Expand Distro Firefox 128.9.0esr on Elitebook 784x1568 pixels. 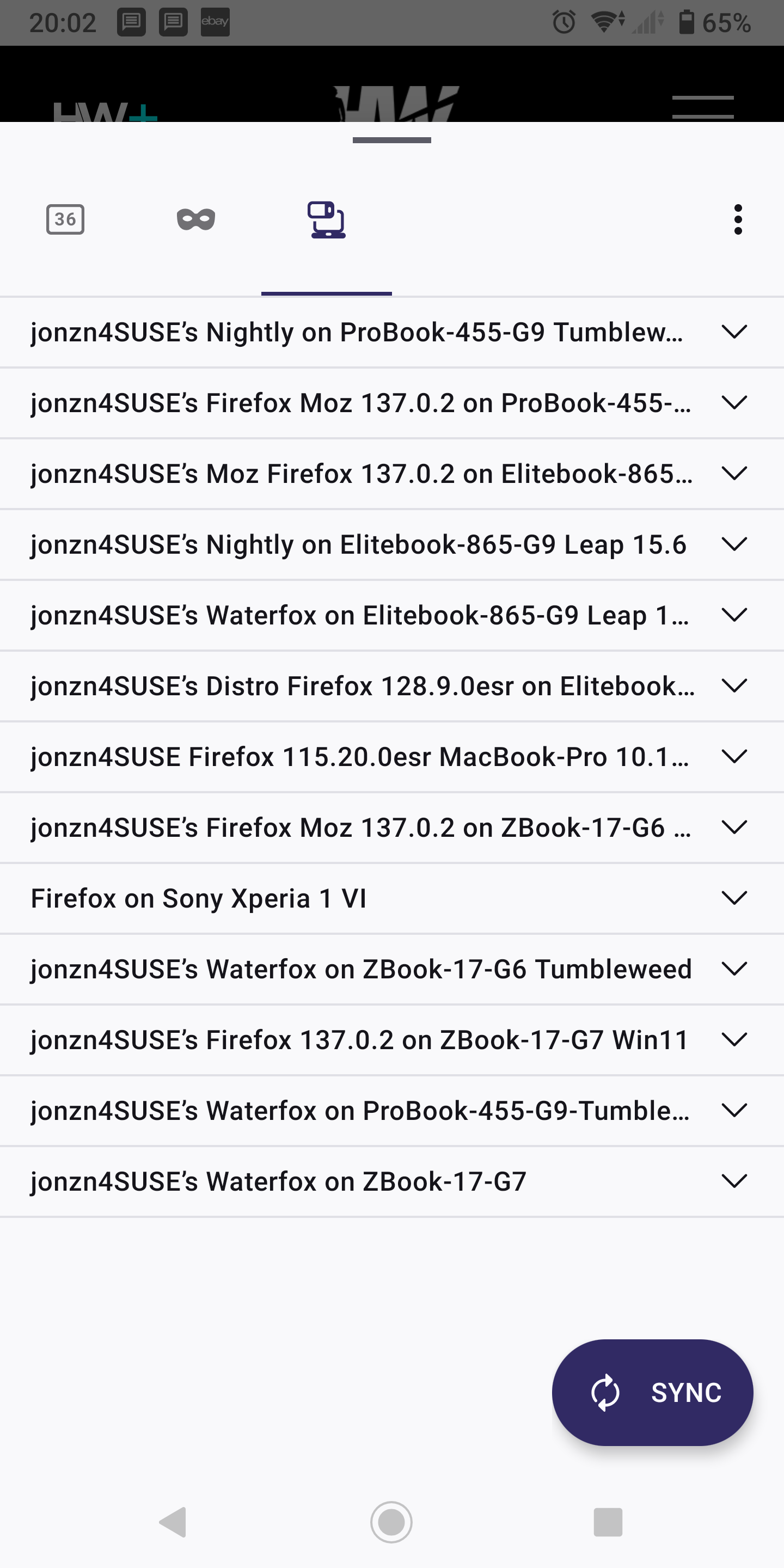coord(392,686)
